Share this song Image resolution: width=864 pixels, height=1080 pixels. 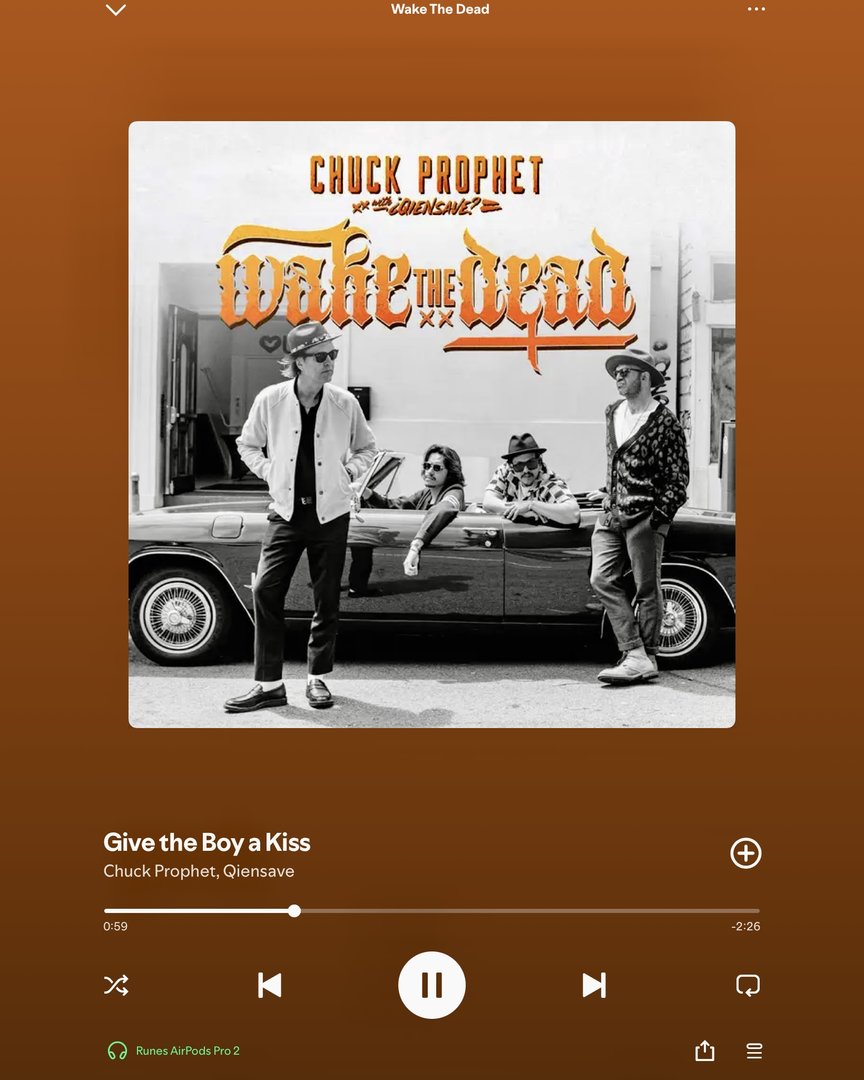705,1051
